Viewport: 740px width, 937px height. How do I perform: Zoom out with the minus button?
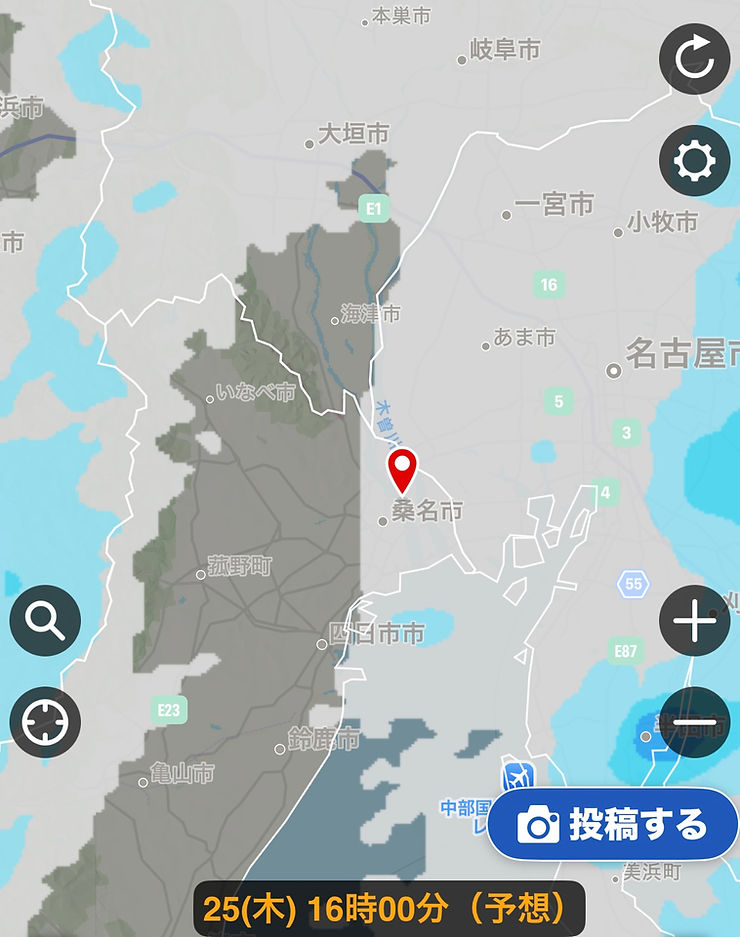[694, 722]
